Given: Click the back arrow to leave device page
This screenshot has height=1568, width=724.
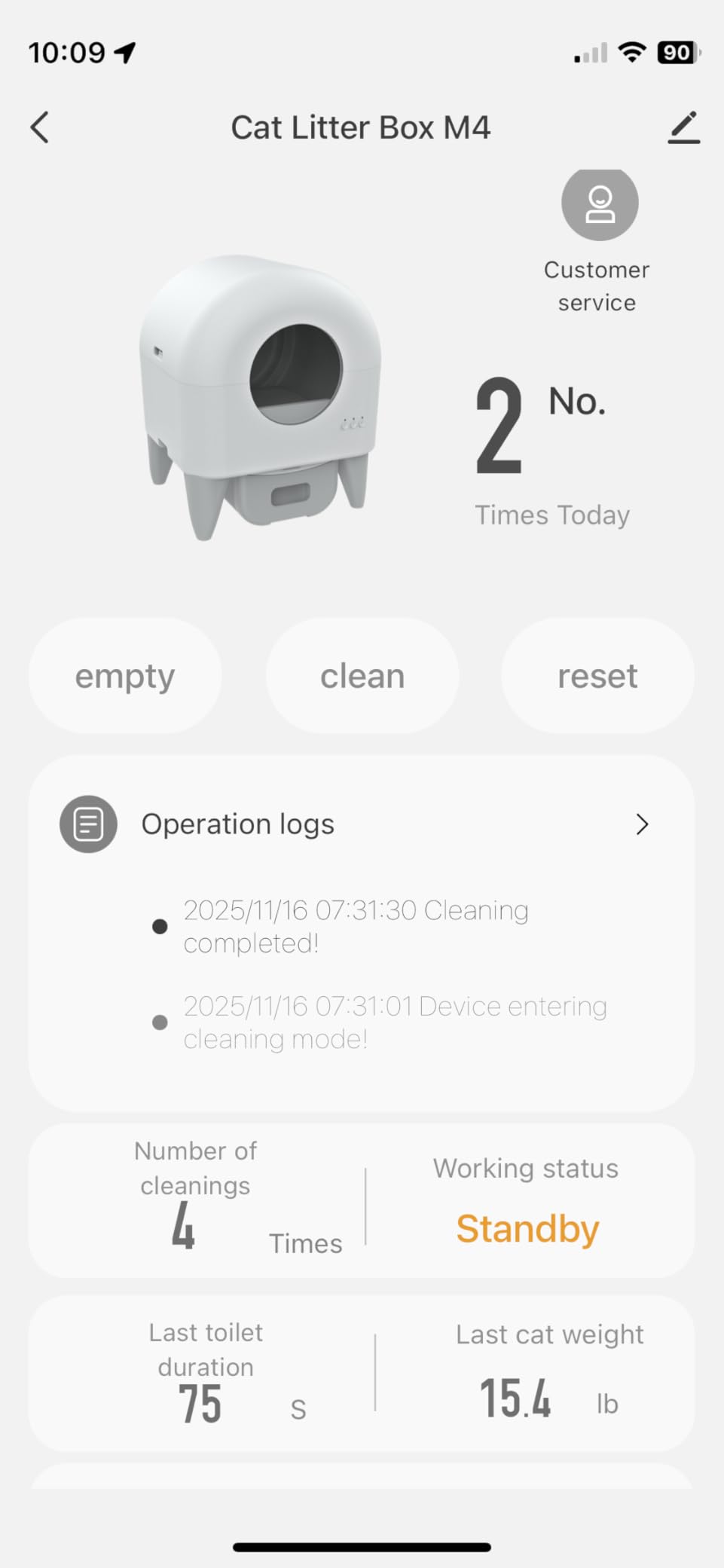Looking at the screenshot, I should pyautogui.click(x=40, y=127).
